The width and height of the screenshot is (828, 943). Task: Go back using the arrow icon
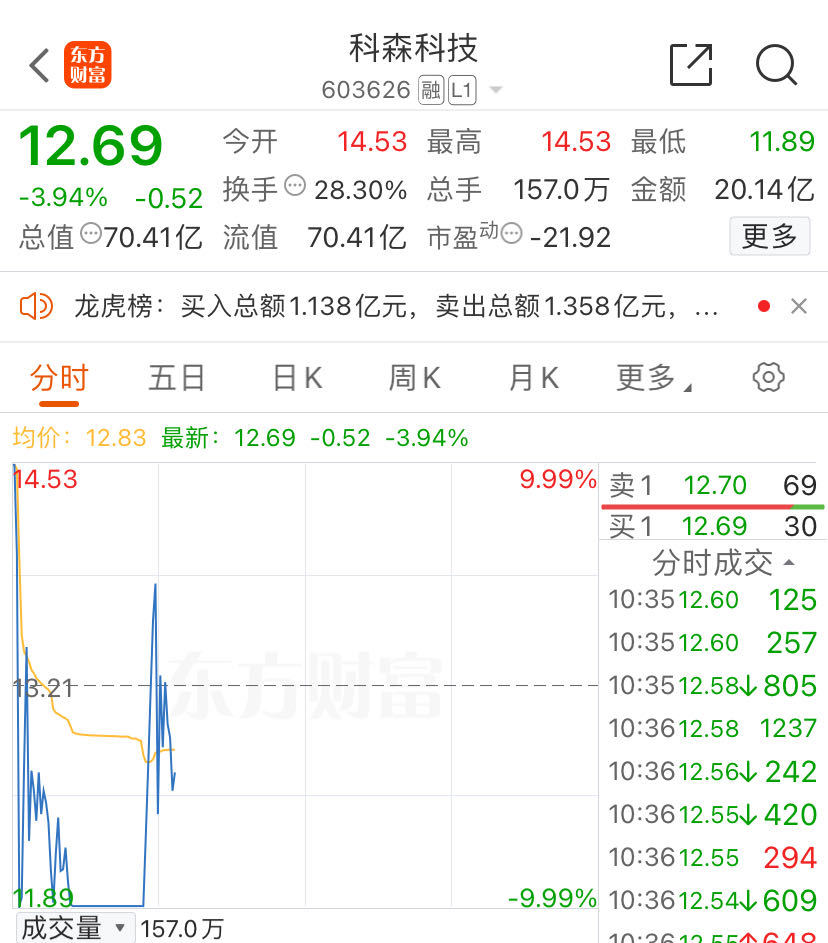39,66
